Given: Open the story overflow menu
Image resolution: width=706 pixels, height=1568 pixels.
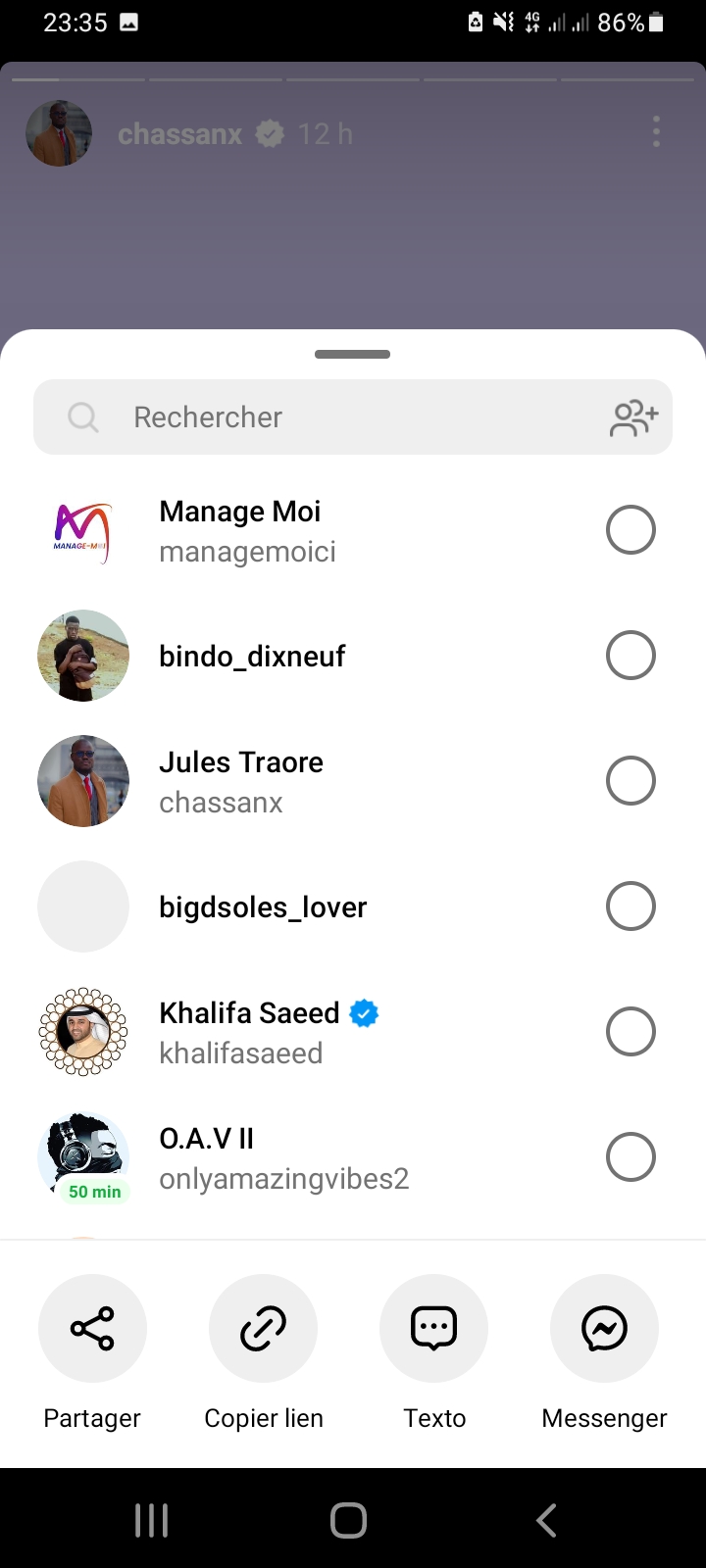Looking at the screenshot, I should click(x=656, y=132).
